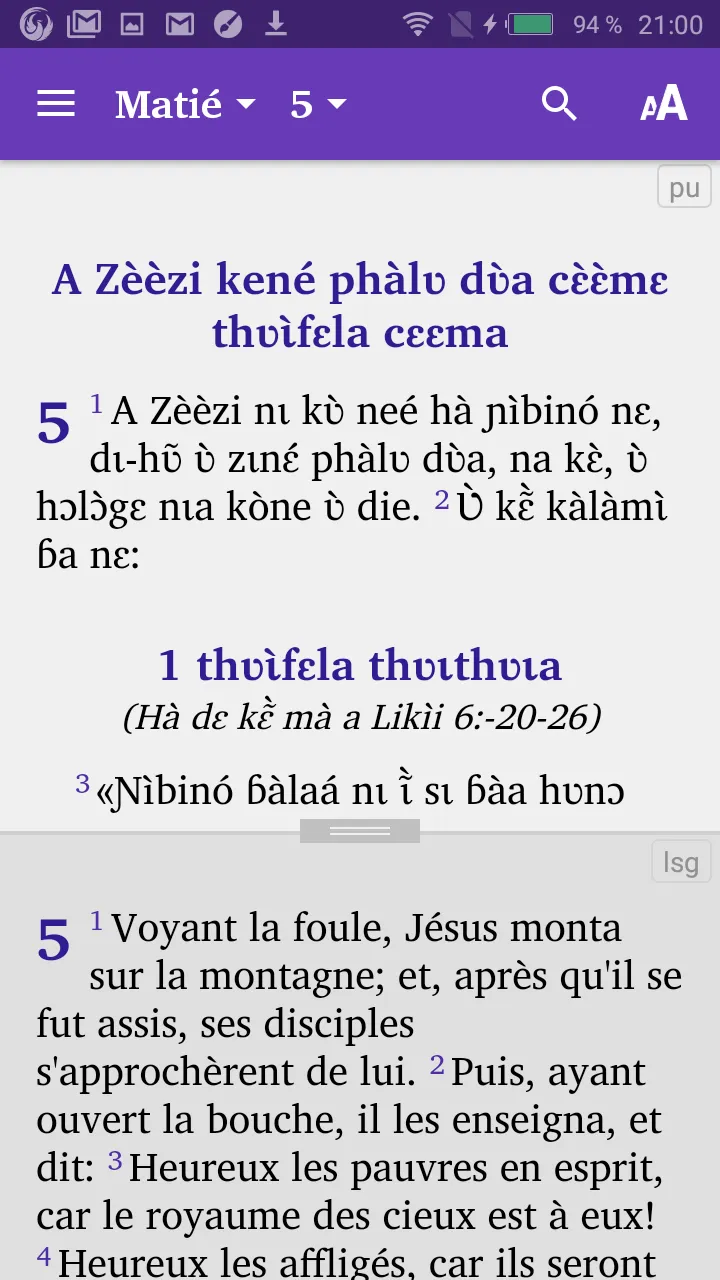Screen dimensions: 720x1280
Task: Open the Matié book selector dropdown
Action: 185,104
